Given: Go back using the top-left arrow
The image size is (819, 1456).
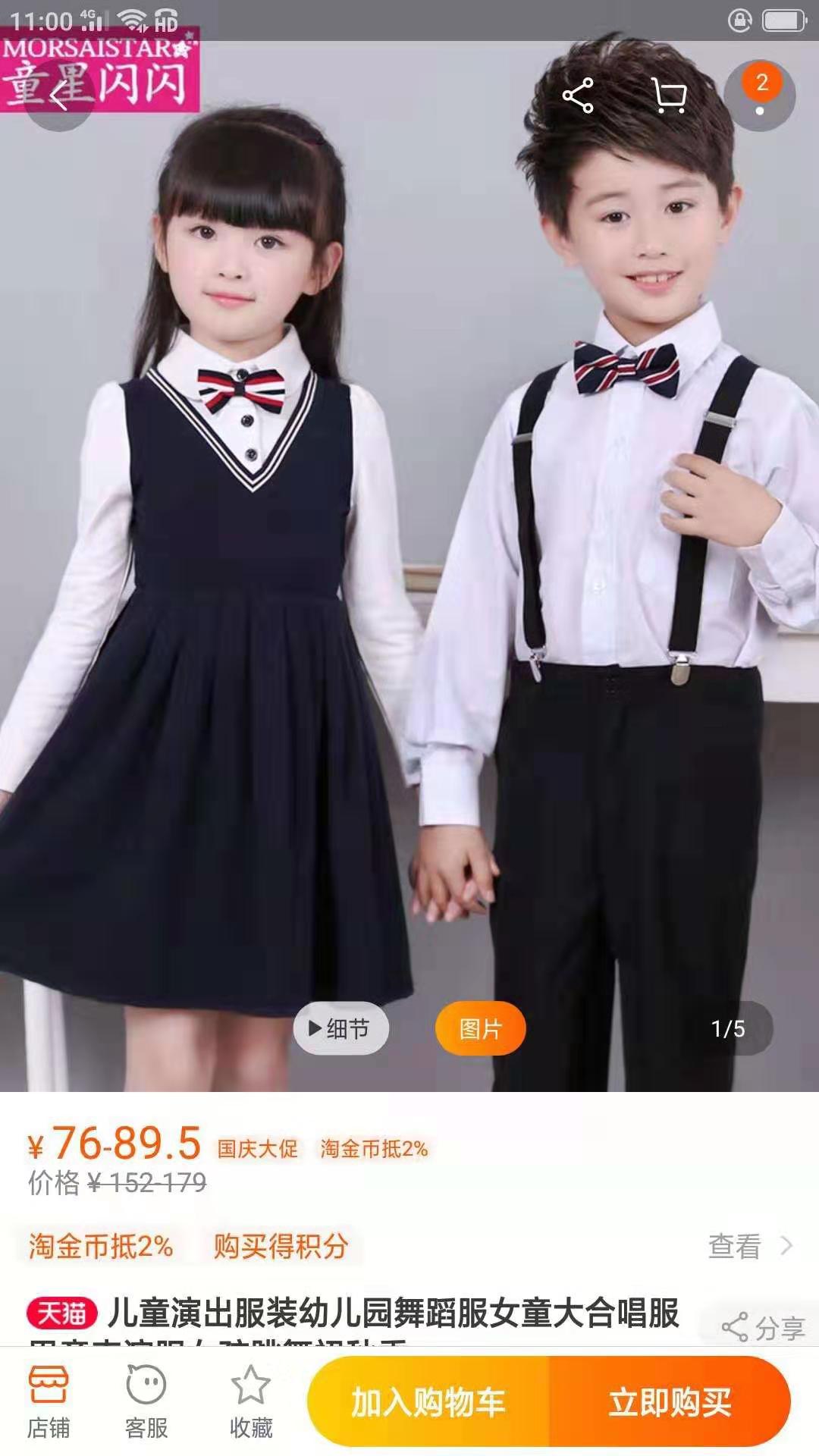Looking at the screenshot, I should tap(59, 96).
